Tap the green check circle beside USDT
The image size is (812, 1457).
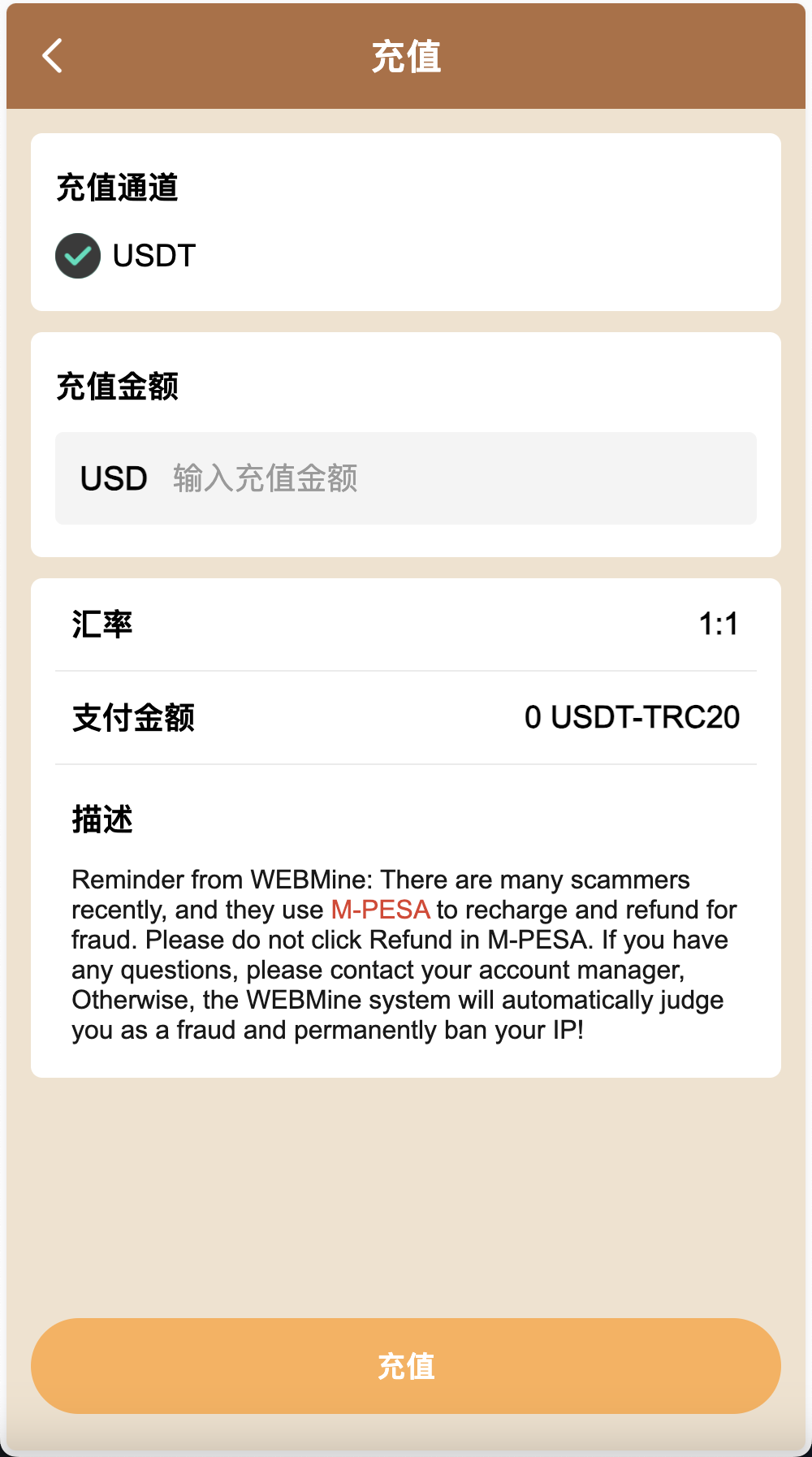pos(77,254)
